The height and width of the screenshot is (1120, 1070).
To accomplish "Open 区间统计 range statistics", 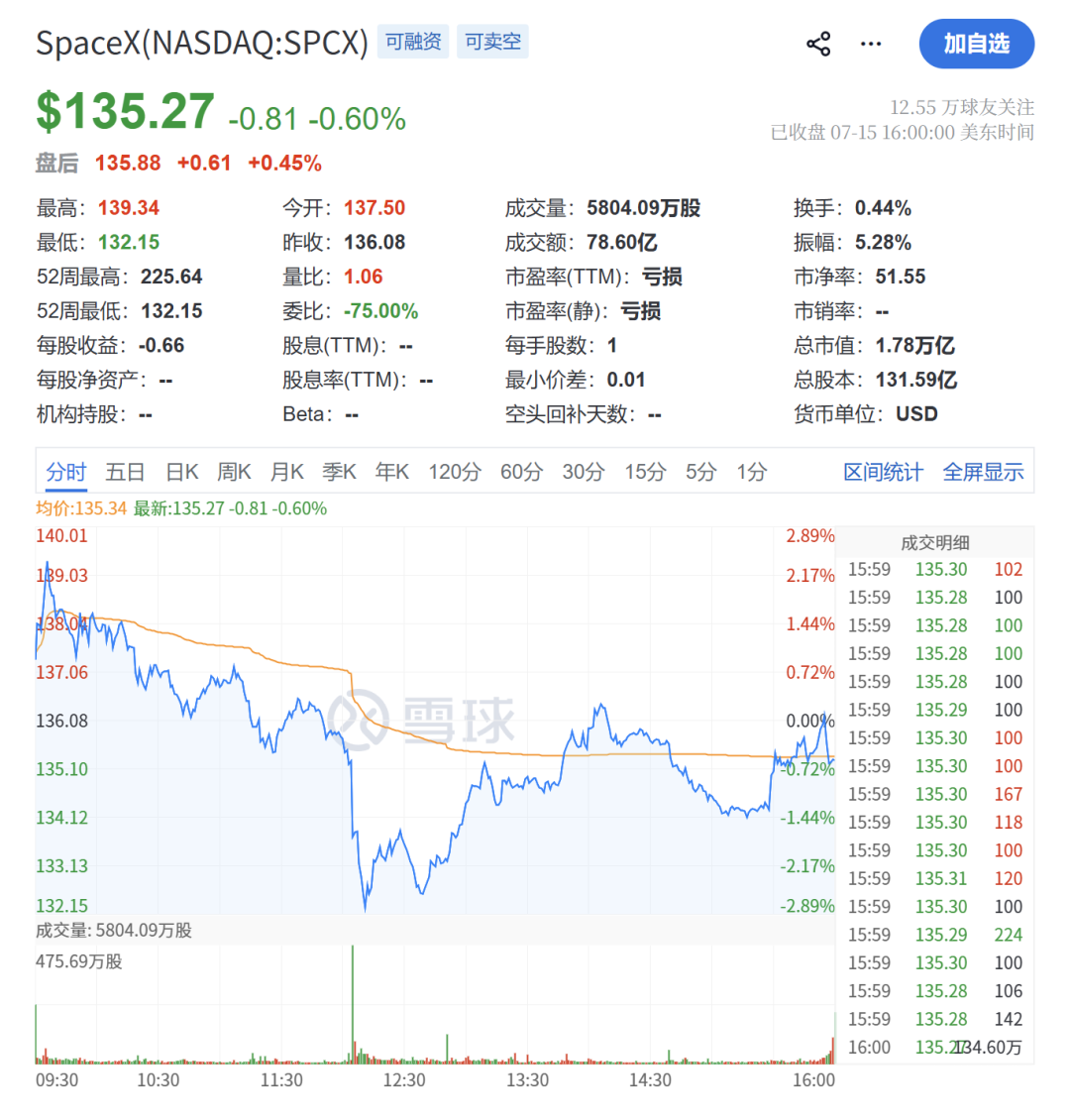I will coord(883,472).
